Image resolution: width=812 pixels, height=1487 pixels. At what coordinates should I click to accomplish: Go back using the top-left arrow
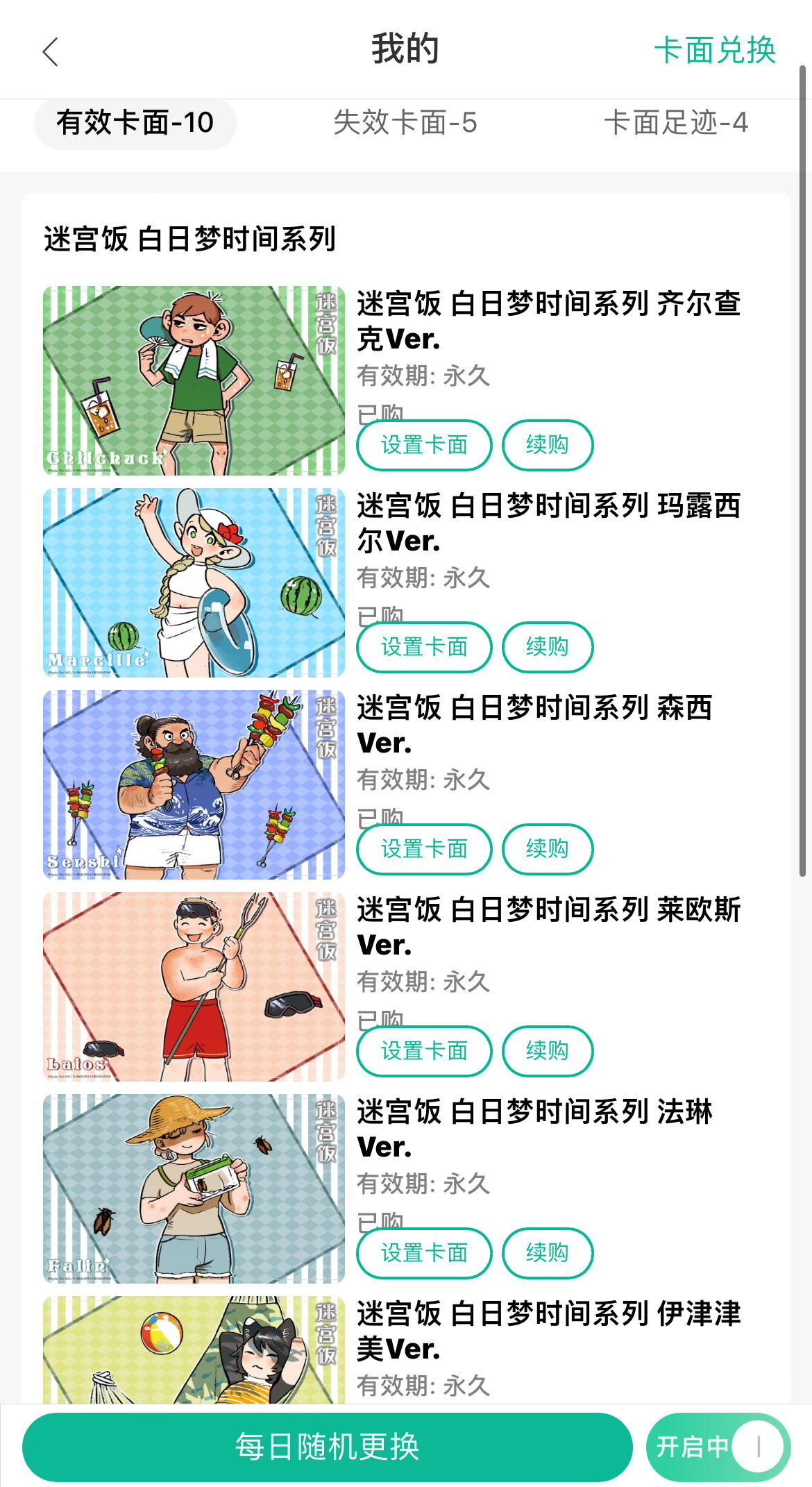[50, 51]
